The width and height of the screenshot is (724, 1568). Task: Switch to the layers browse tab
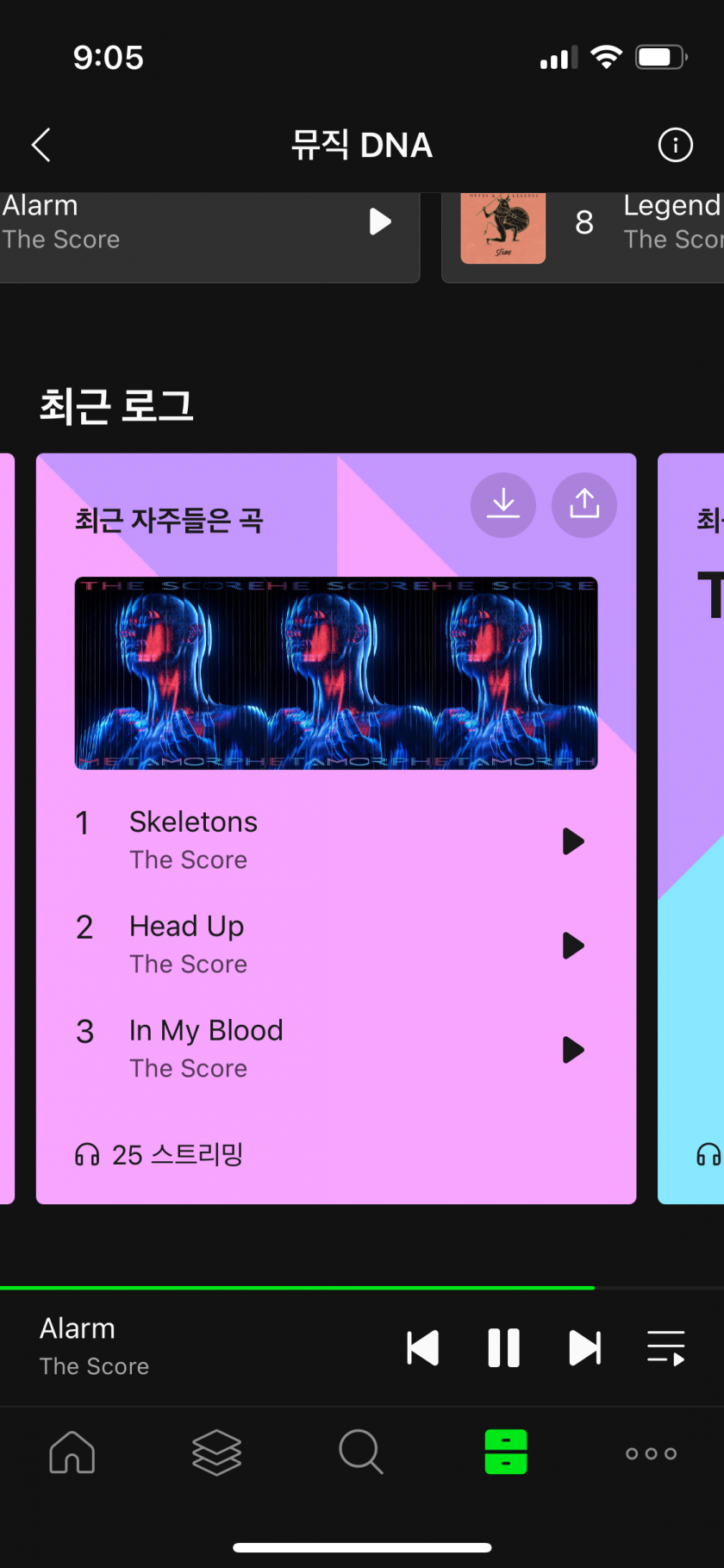216,1452
